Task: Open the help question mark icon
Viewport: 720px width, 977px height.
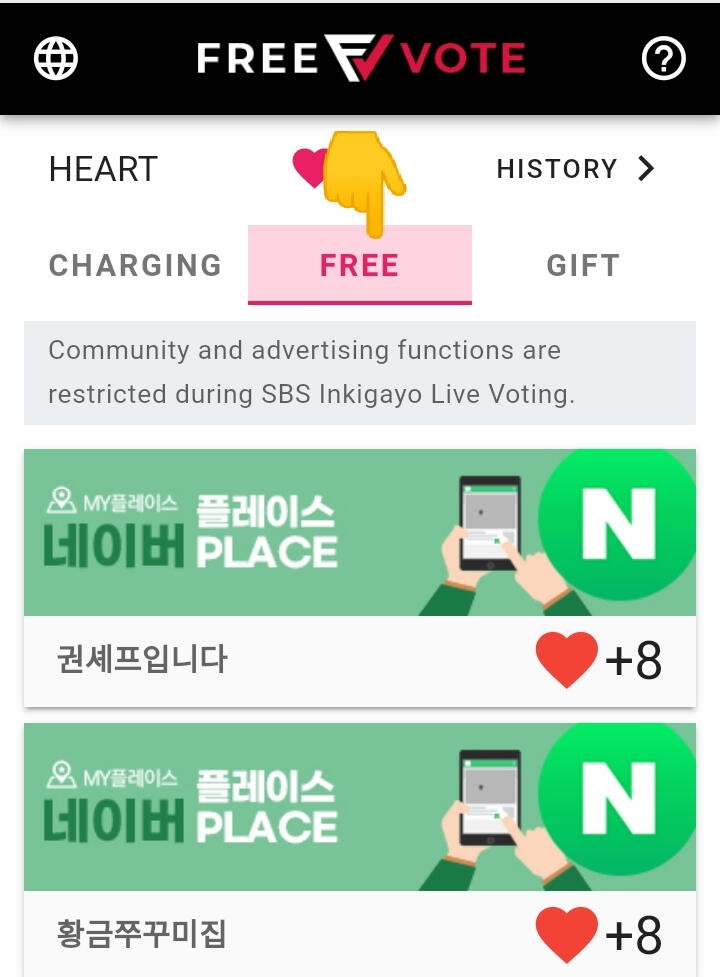Action: tap(663, 59)
